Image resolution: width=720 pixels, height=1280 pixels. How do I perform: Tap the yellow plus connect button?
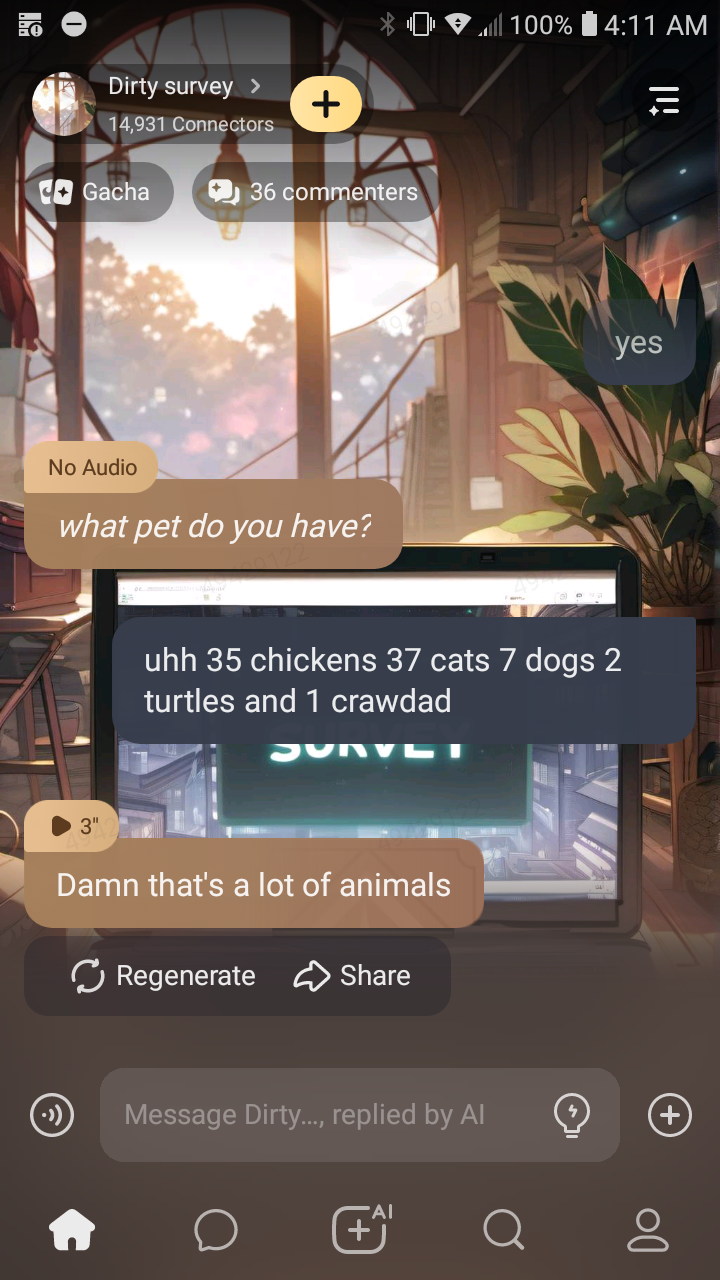point(326,104)
